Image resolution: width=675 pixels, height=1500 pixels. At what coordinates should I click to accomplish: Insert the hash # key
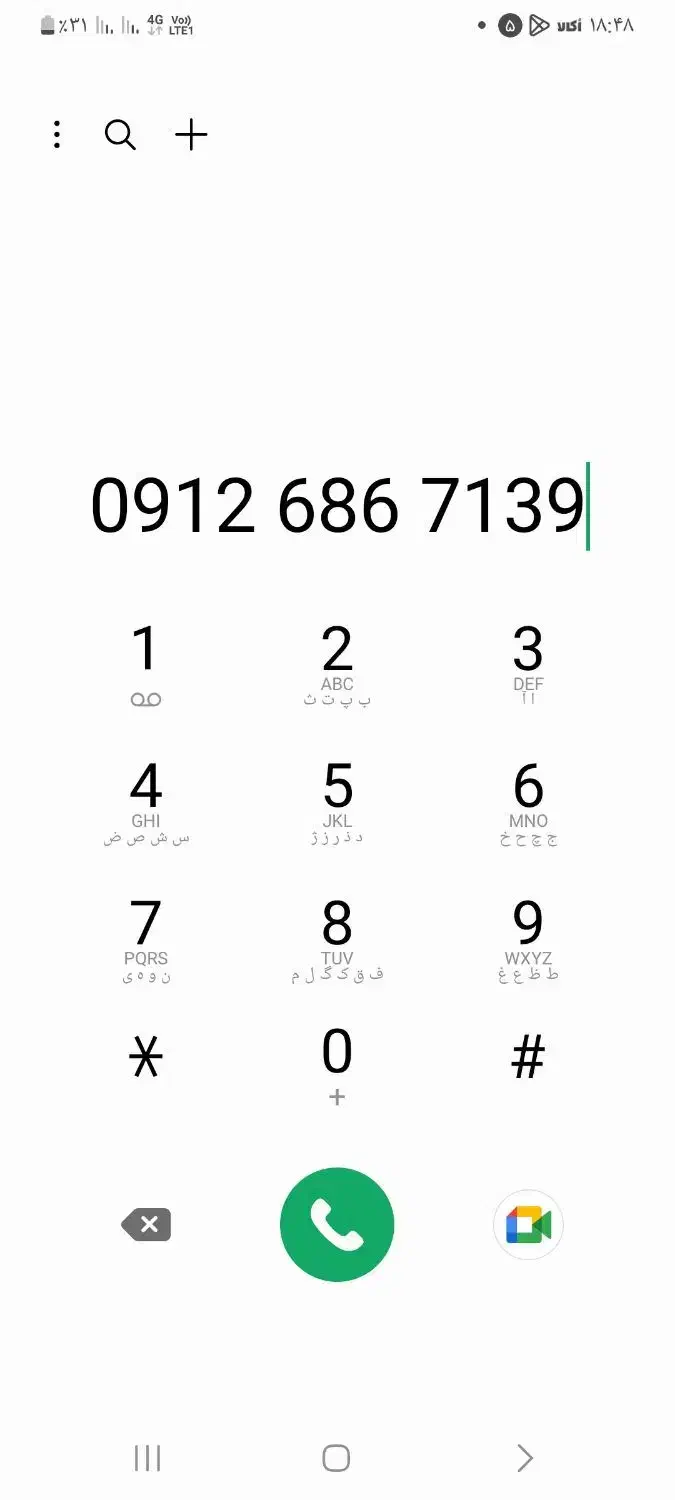(x=528, y=1058)
